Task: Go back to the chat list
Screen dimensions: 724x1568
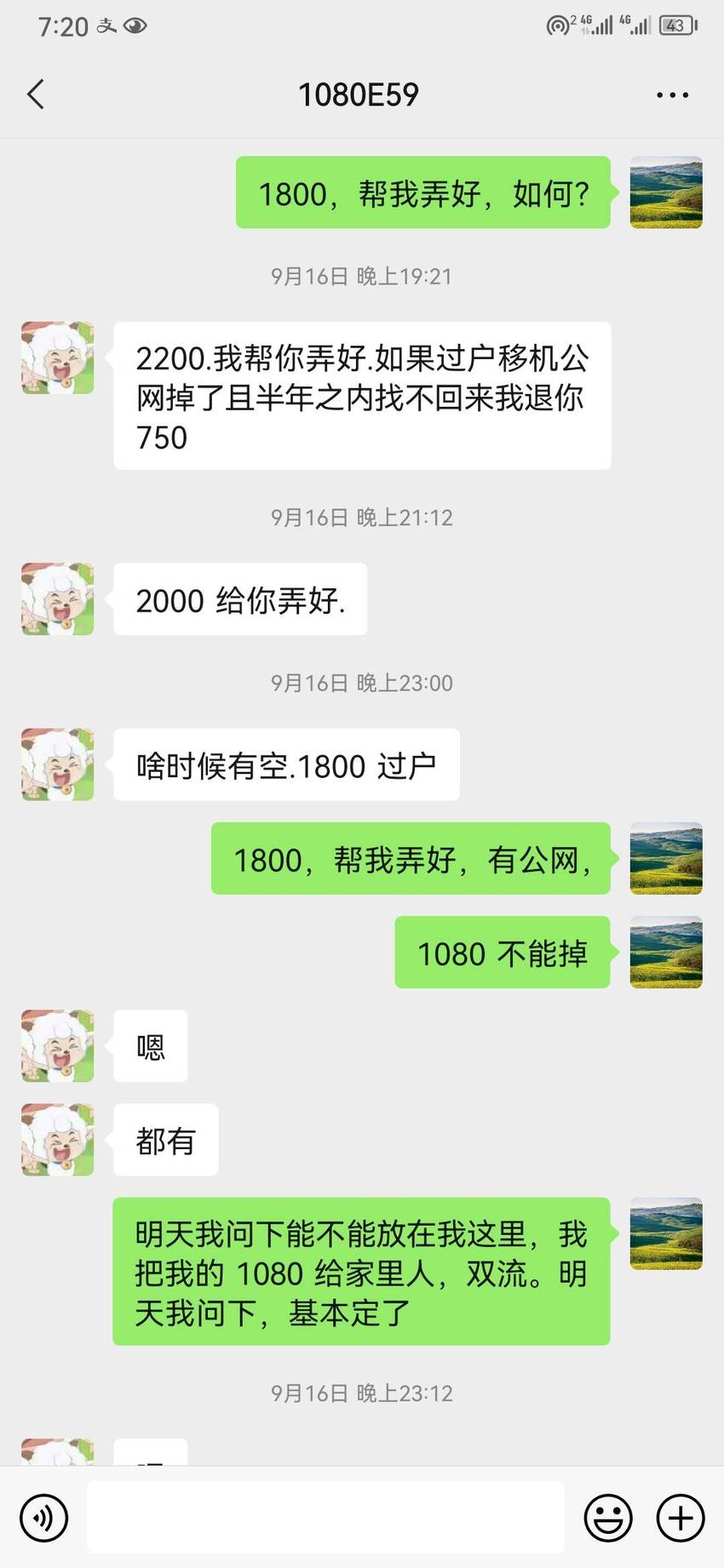Action: pos(36,94)
